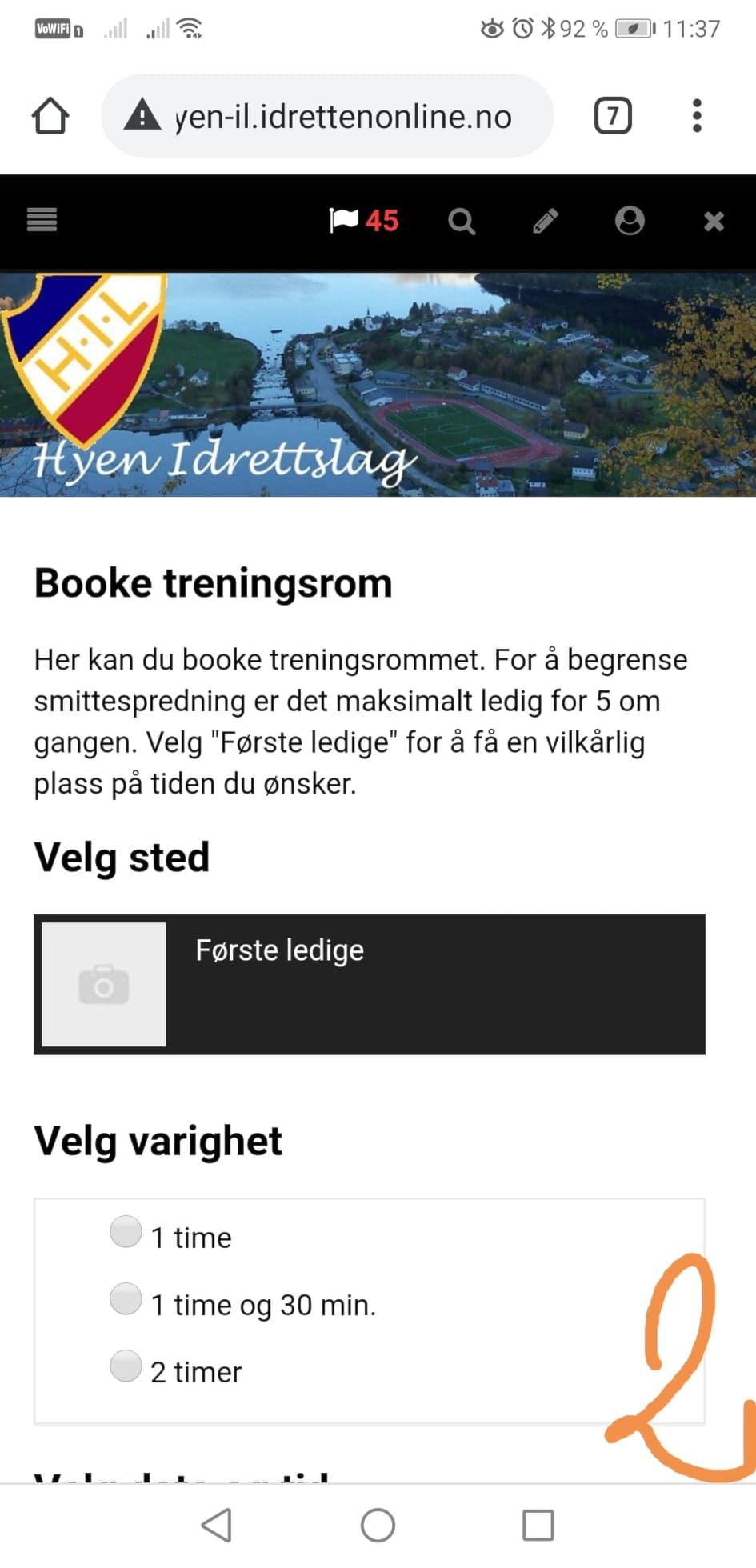Image resolution: width=756 pixels, height=1568 pixels.
Task: Tap the pencil edit icon
Action: point(546,221)
